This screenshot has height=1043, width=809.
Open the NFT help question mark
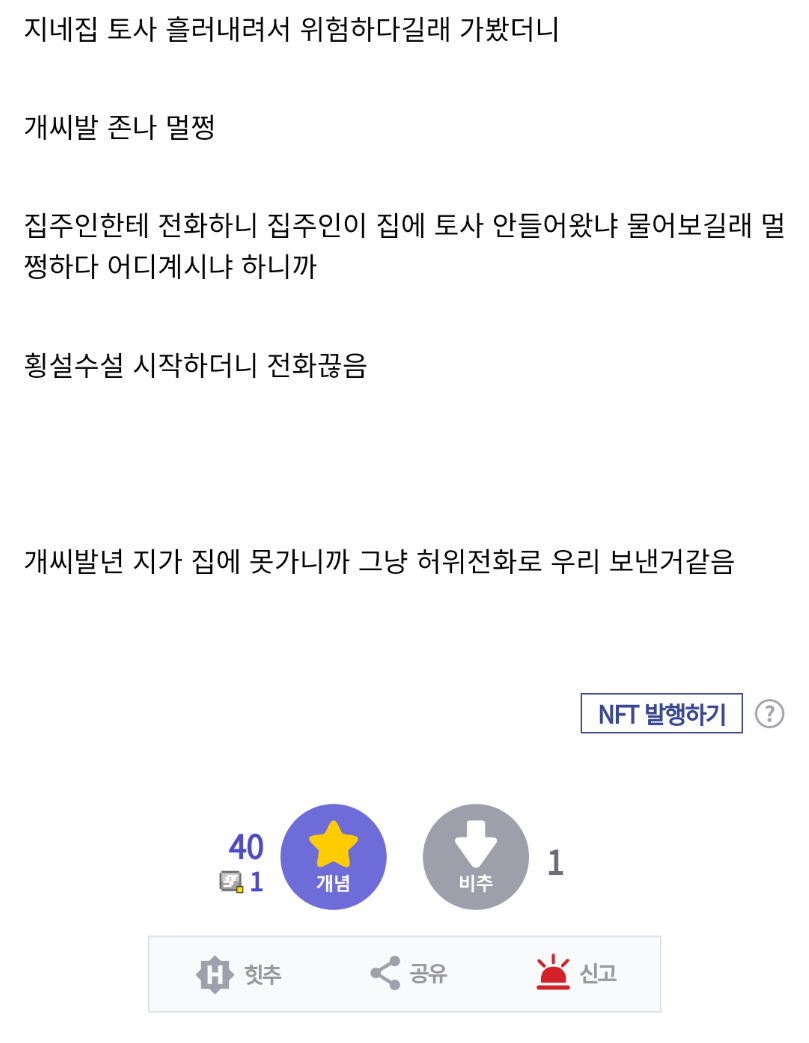(769, 714)
